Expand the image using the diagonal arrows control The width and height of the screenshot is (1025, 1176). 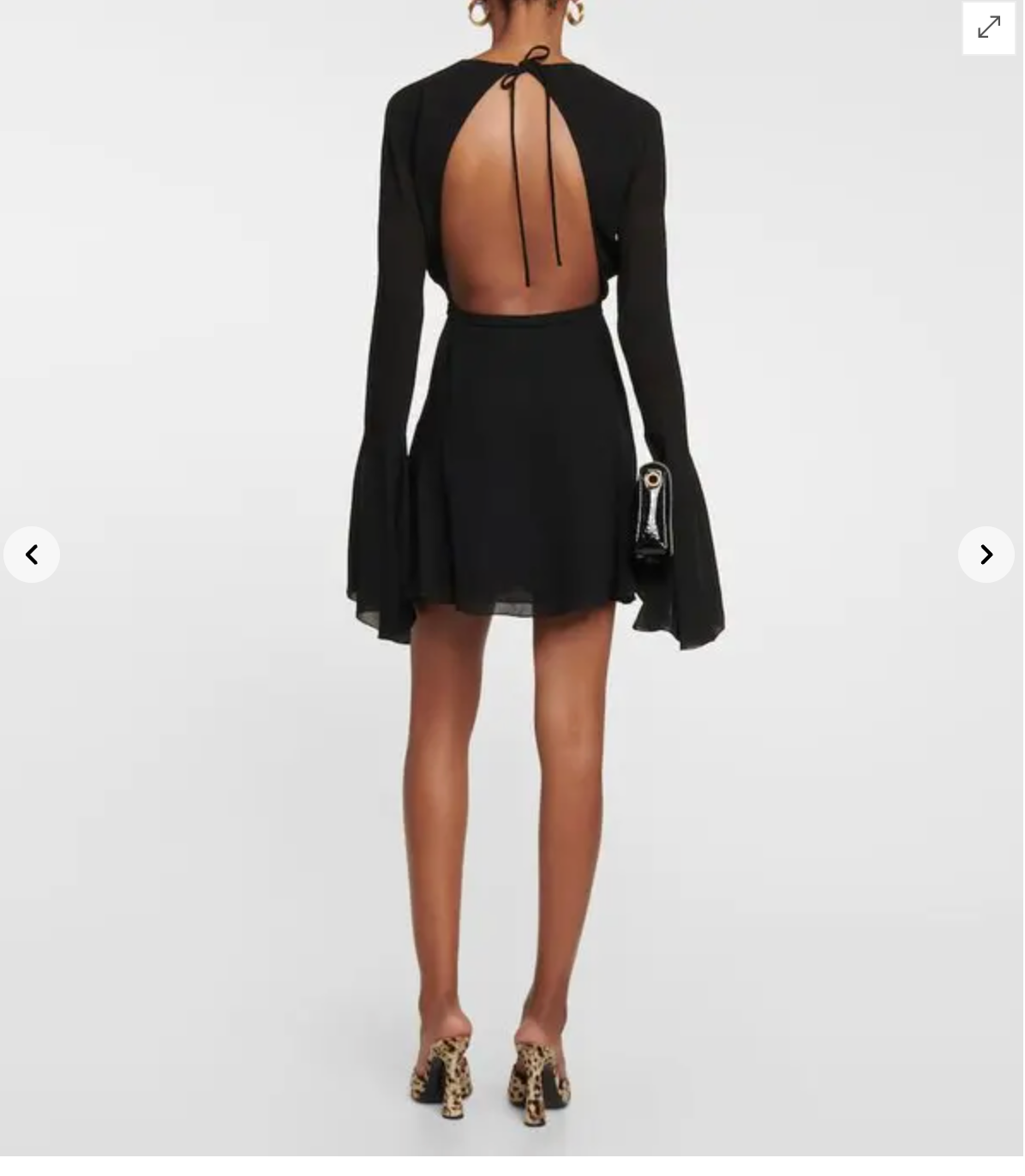pos(988,27)
